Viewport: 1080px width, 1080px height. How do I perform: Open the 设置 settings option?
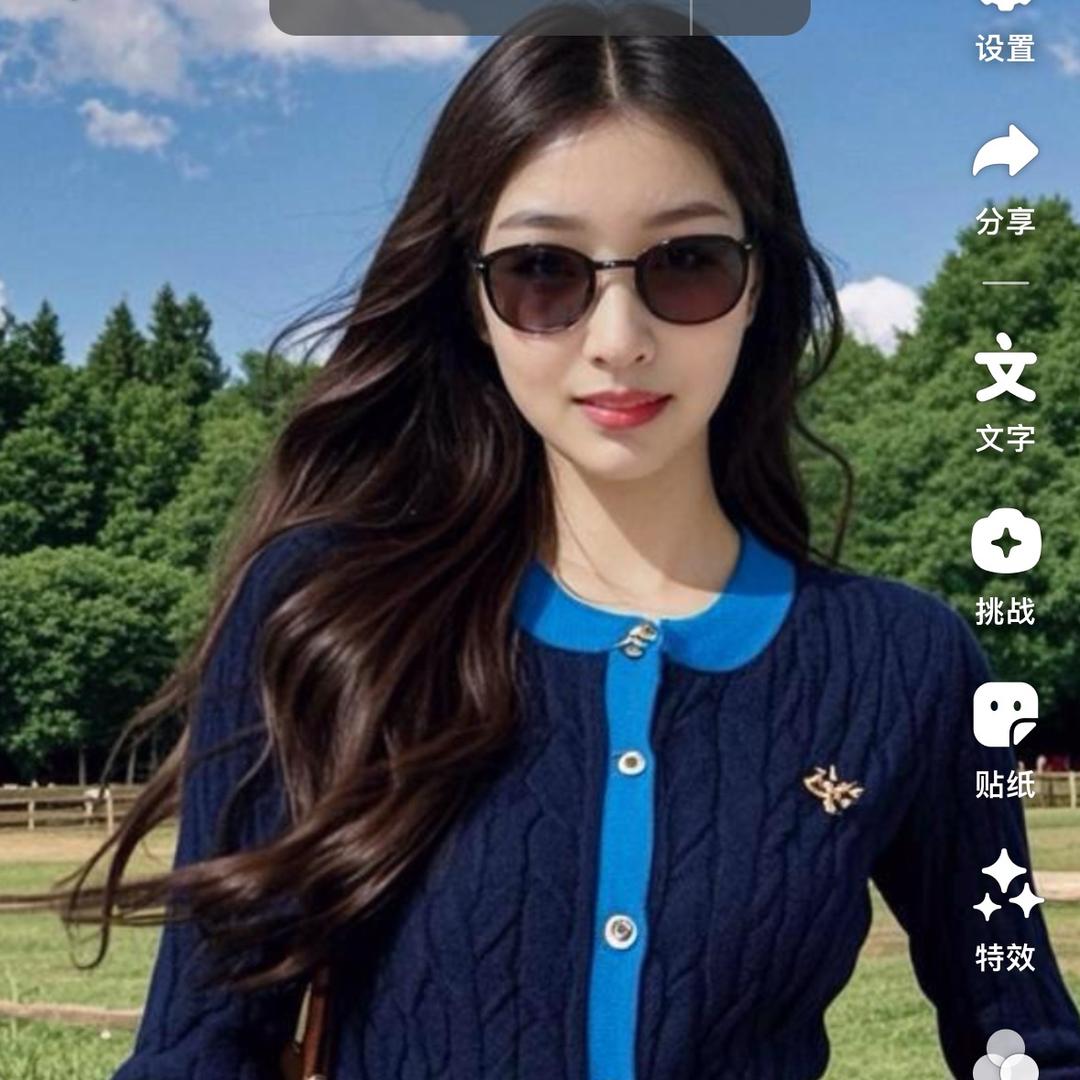pyautogui.click(x=1005, y=28)
